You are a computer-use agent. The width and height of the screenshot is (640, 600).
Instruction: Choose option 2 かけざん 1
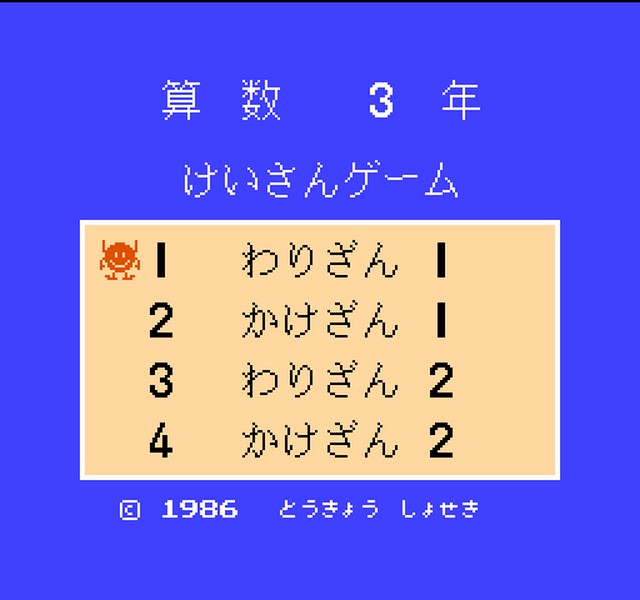pyautogui.click(x=320, y=322)
